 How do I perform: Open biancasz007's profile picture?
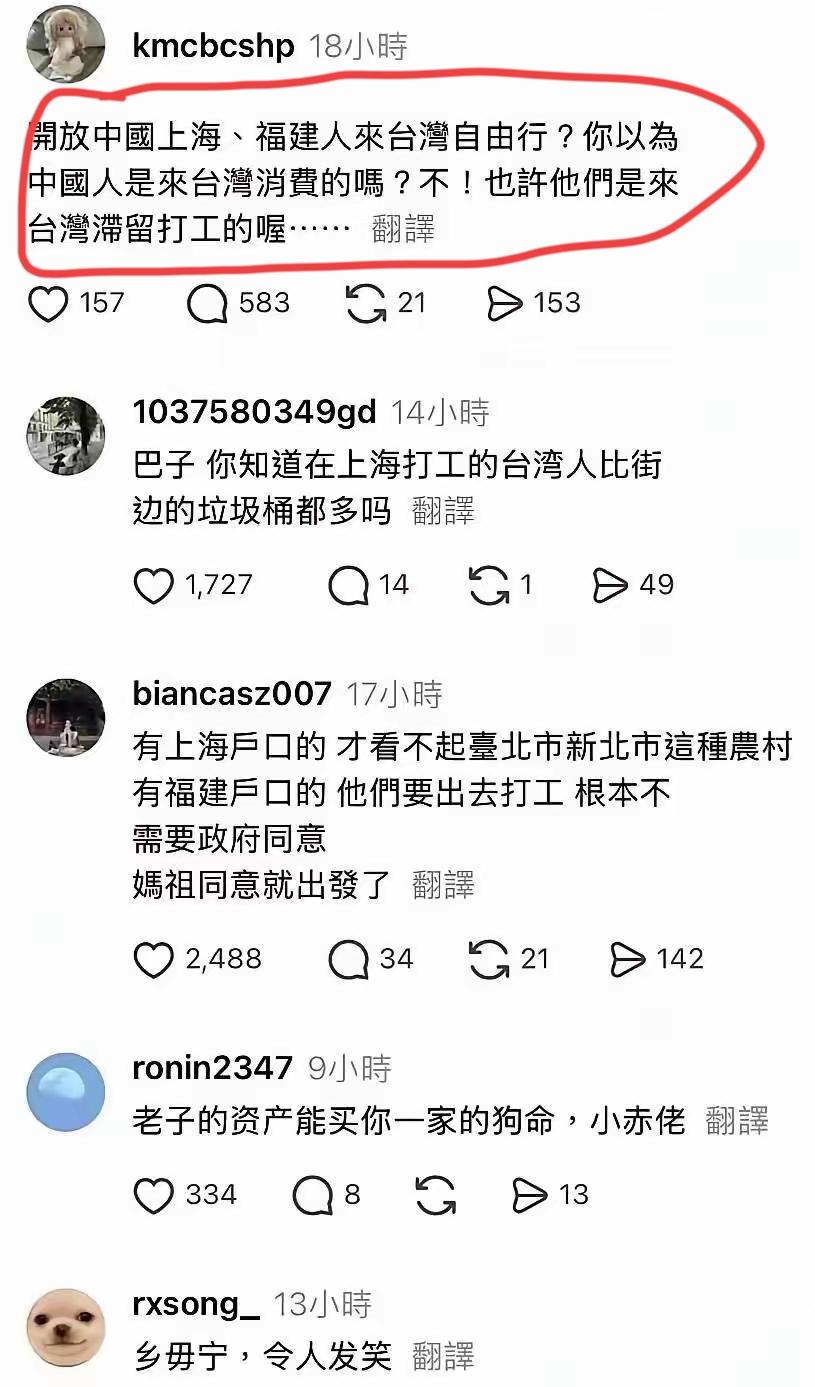coord(65,716)
